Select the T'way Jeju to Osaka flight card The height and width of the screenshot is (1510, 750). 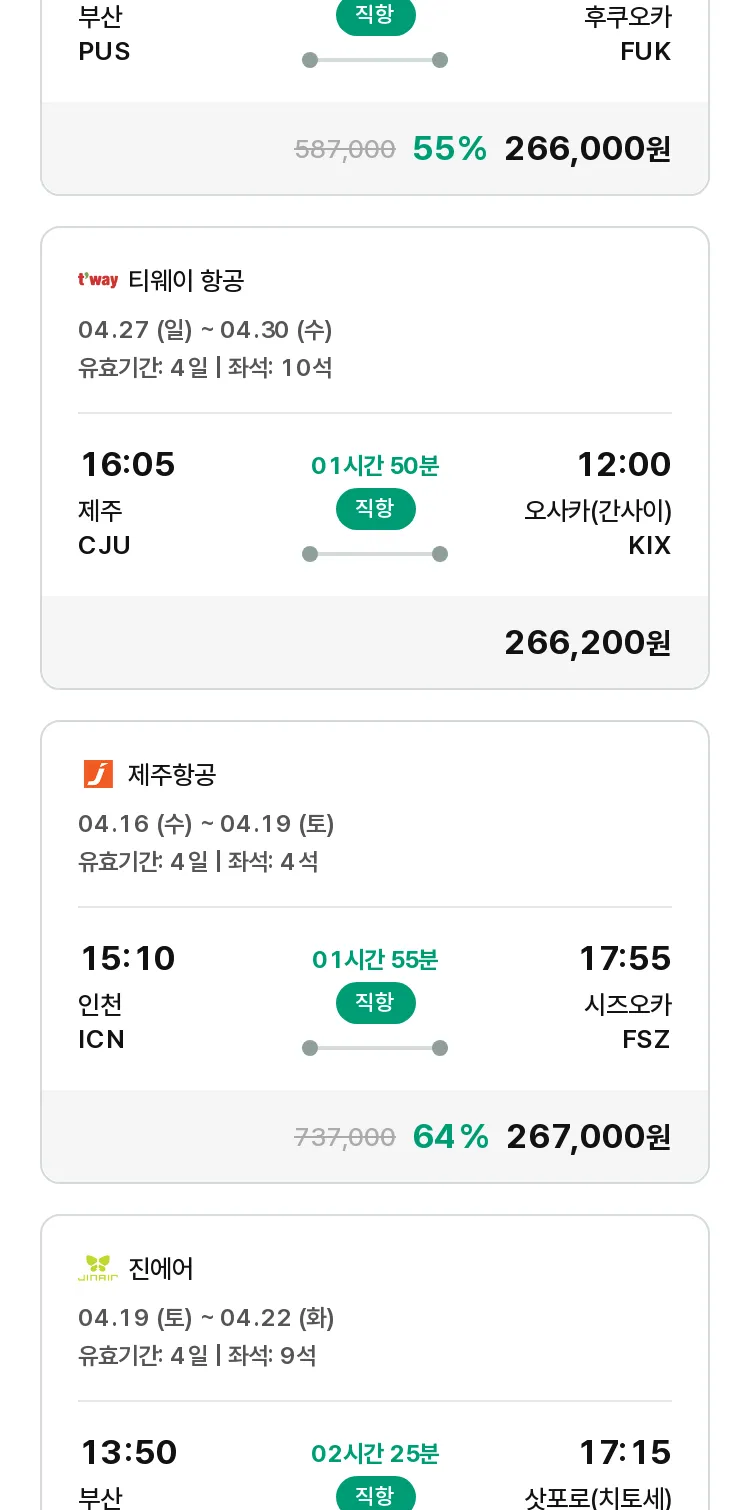pyautogui.click(x=375, y=458)
